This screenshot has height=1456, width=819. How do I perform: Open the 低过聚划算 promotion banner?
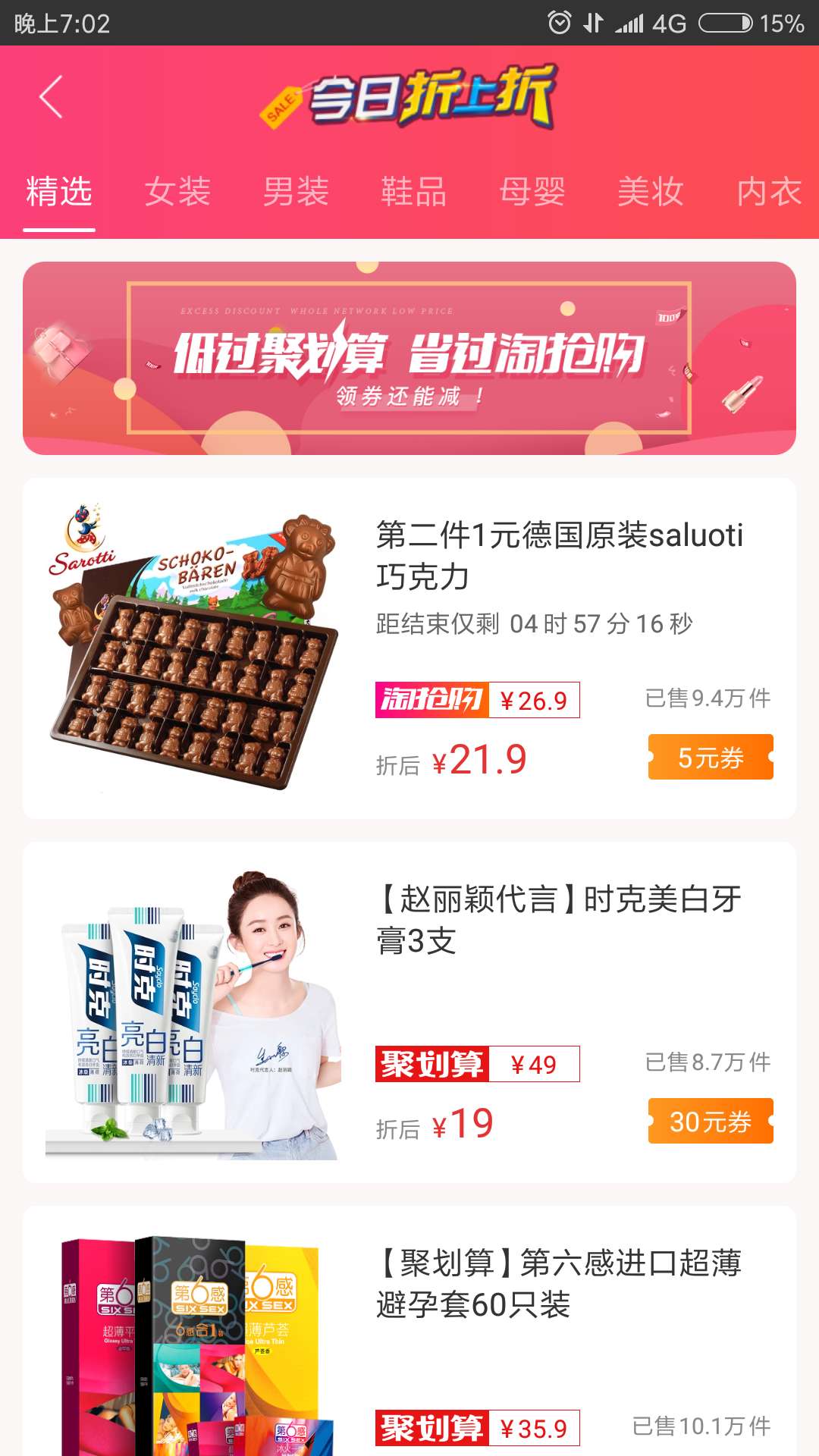click(x=409, y=358)
